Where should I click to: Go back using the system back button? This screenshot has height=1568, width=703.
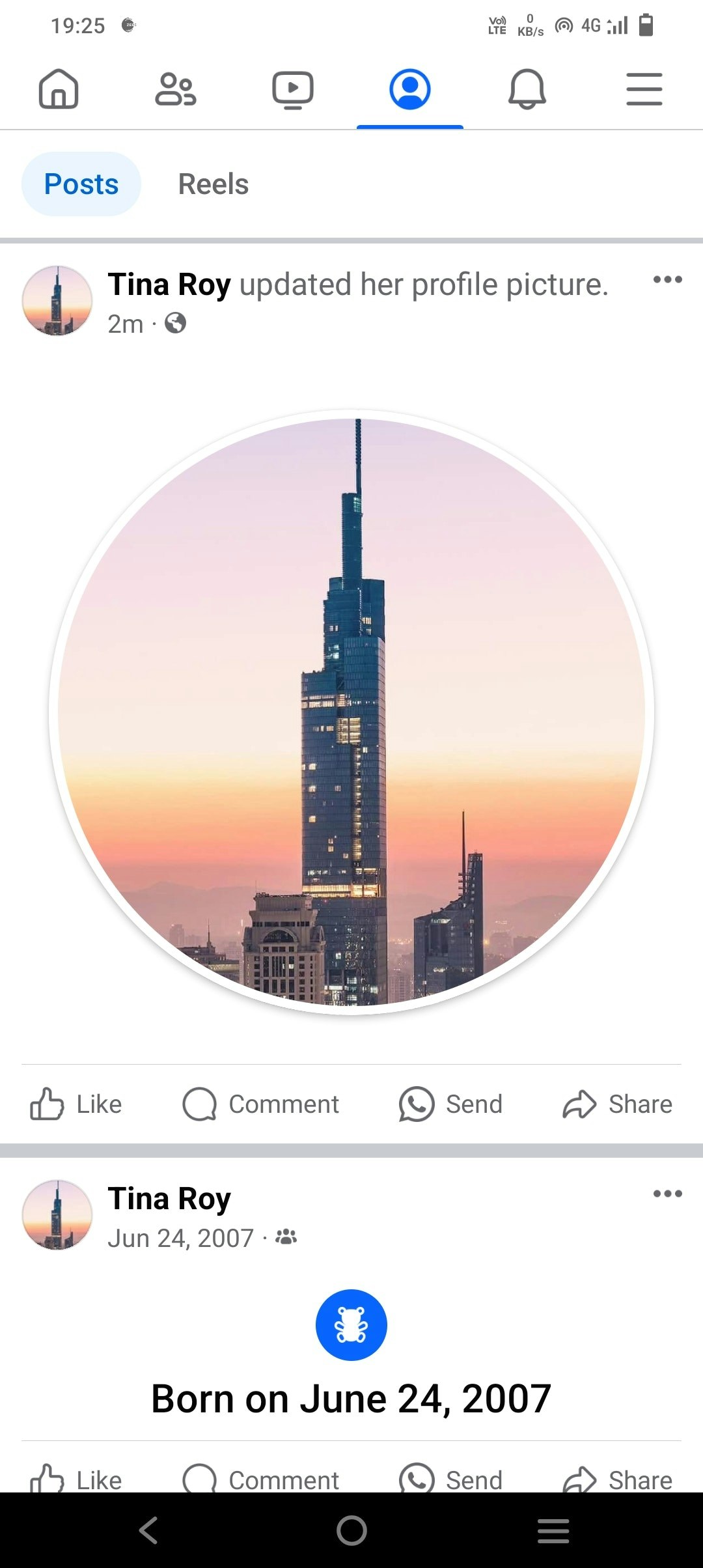[x=148, y=1530]
